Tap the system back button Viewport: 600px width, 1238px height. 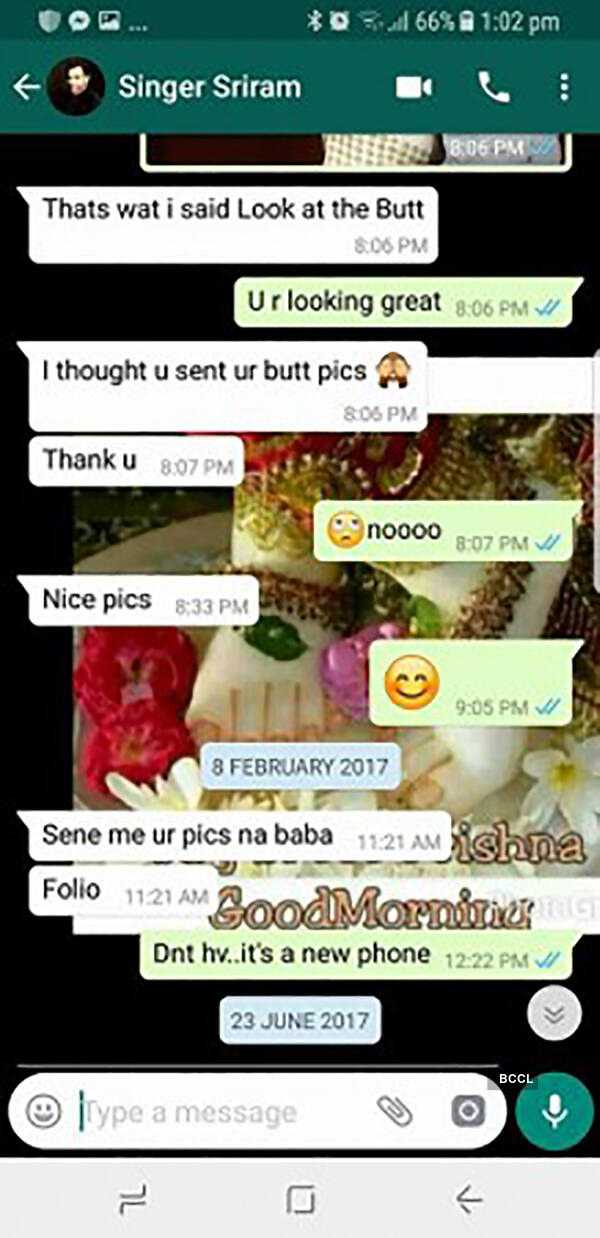[x=468, y=1199]
